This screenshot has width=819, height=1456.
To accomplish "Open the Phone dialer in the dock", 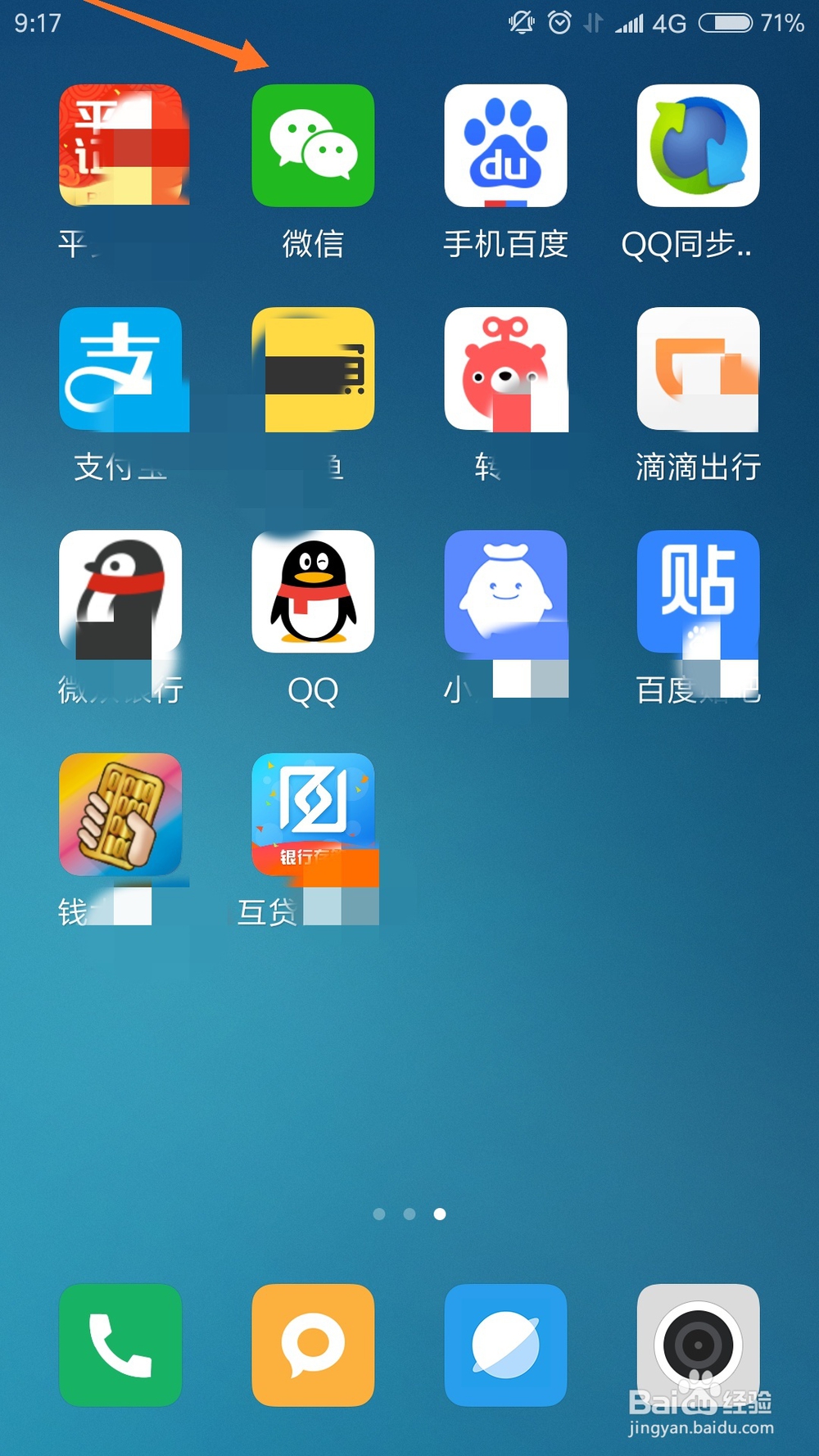I will tap(120, 1345).
